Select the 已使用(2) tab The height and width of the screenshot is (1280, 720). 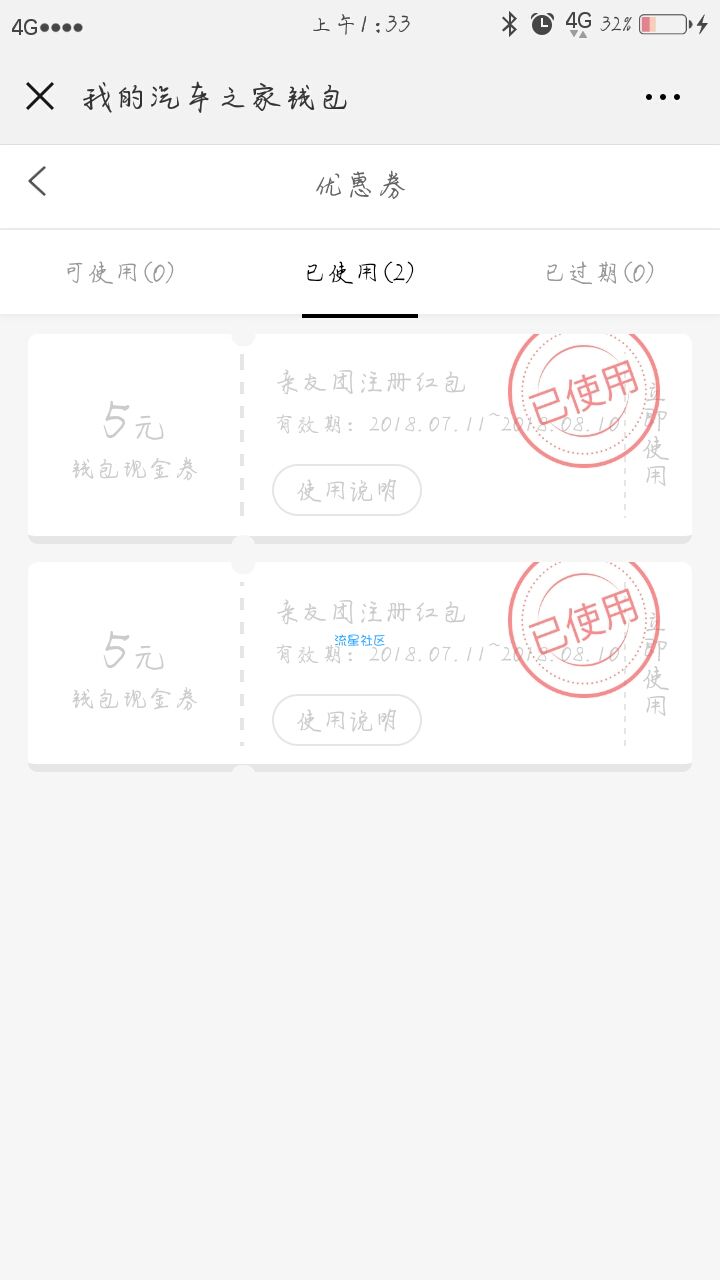[360, 273]
